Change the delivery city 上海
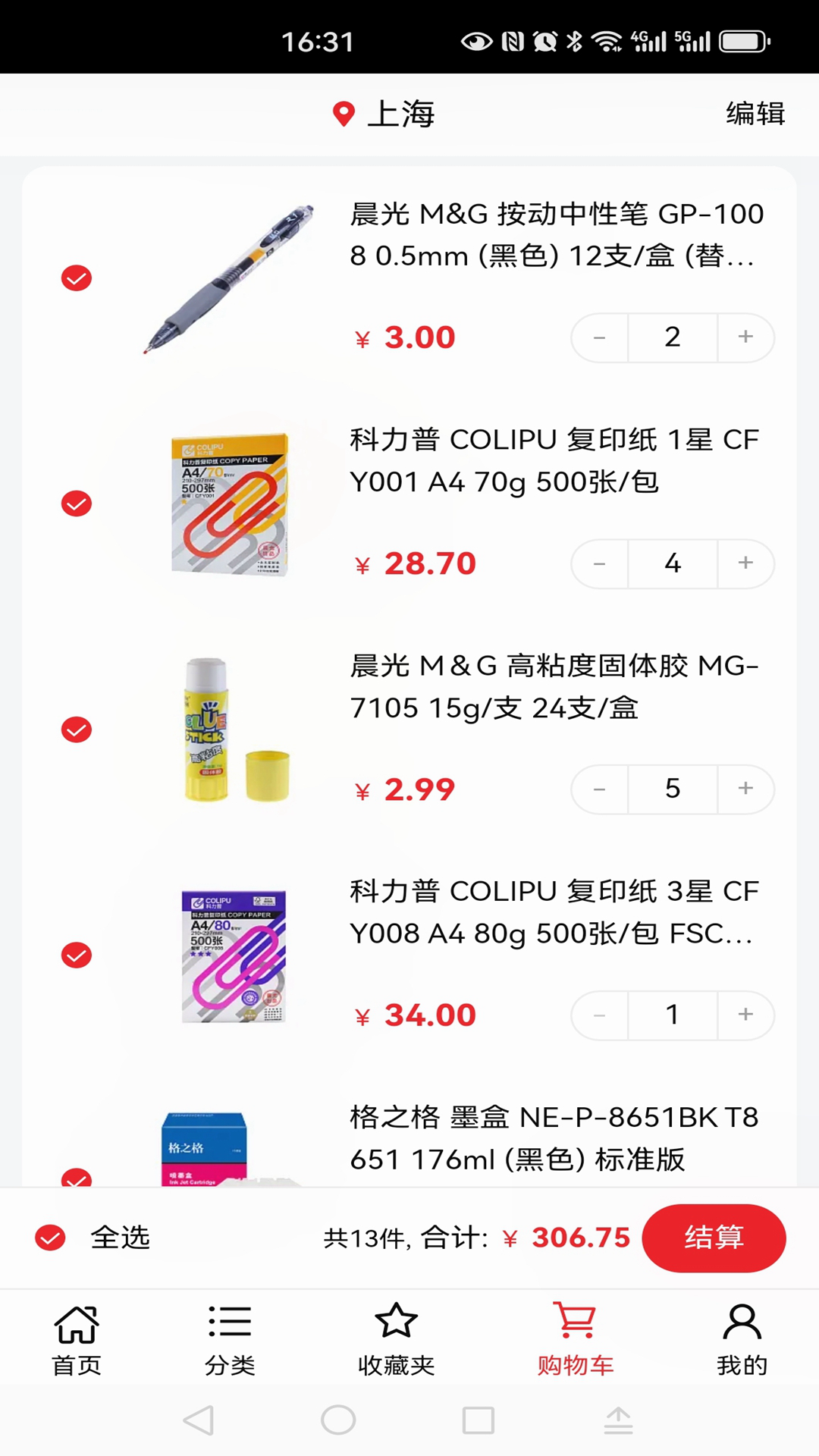Viewport: 819px width, 1456px height. coord(384,114)
